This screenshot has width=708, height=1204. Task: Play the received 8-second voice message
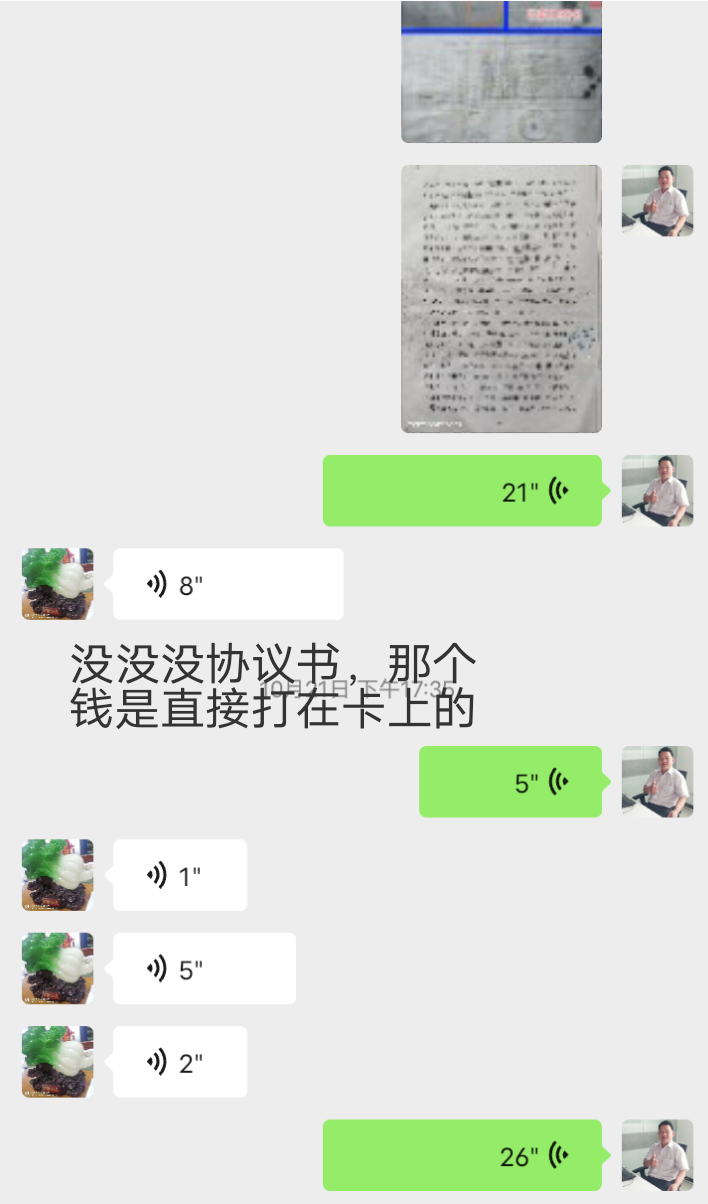[228, 584]
